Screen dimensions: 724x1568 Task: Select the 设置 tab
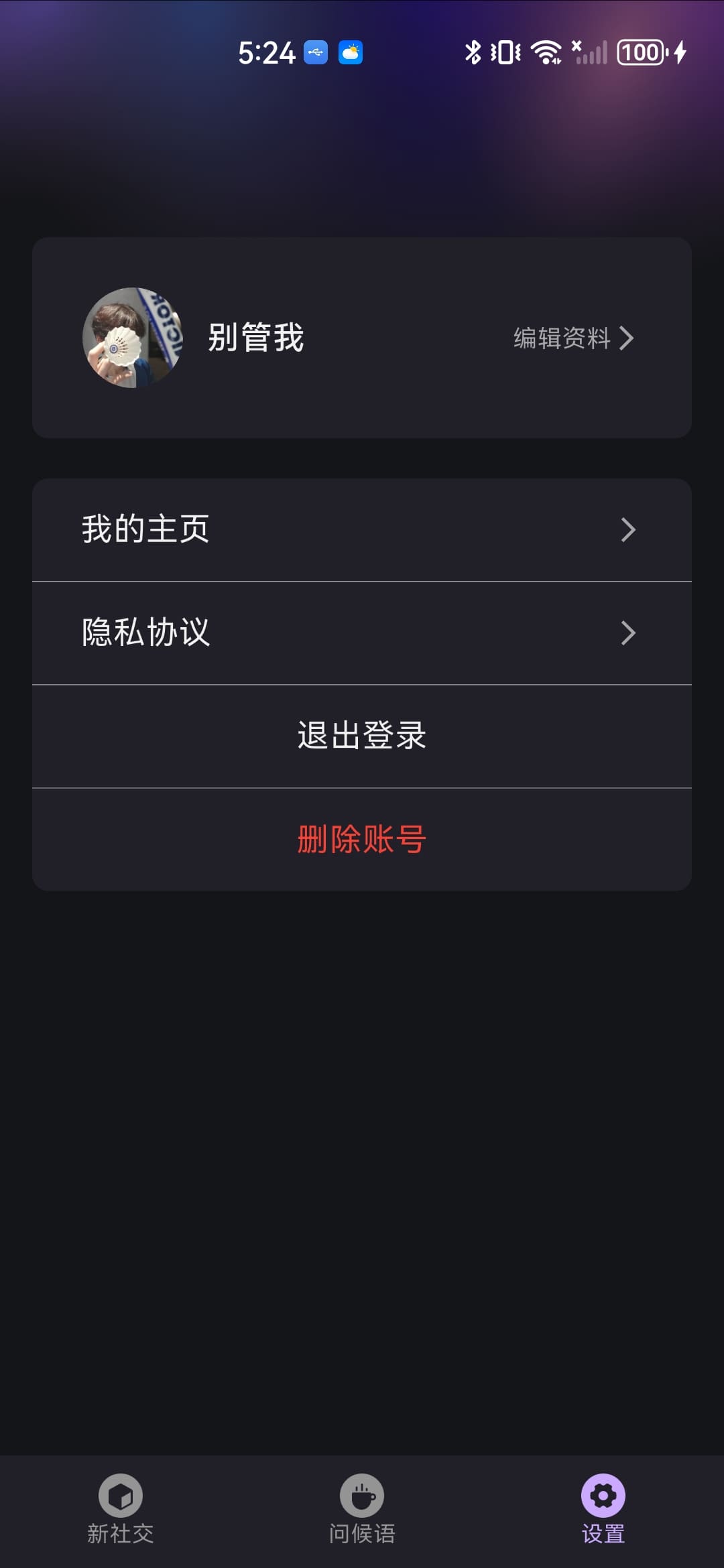[x=603, y=1509]
